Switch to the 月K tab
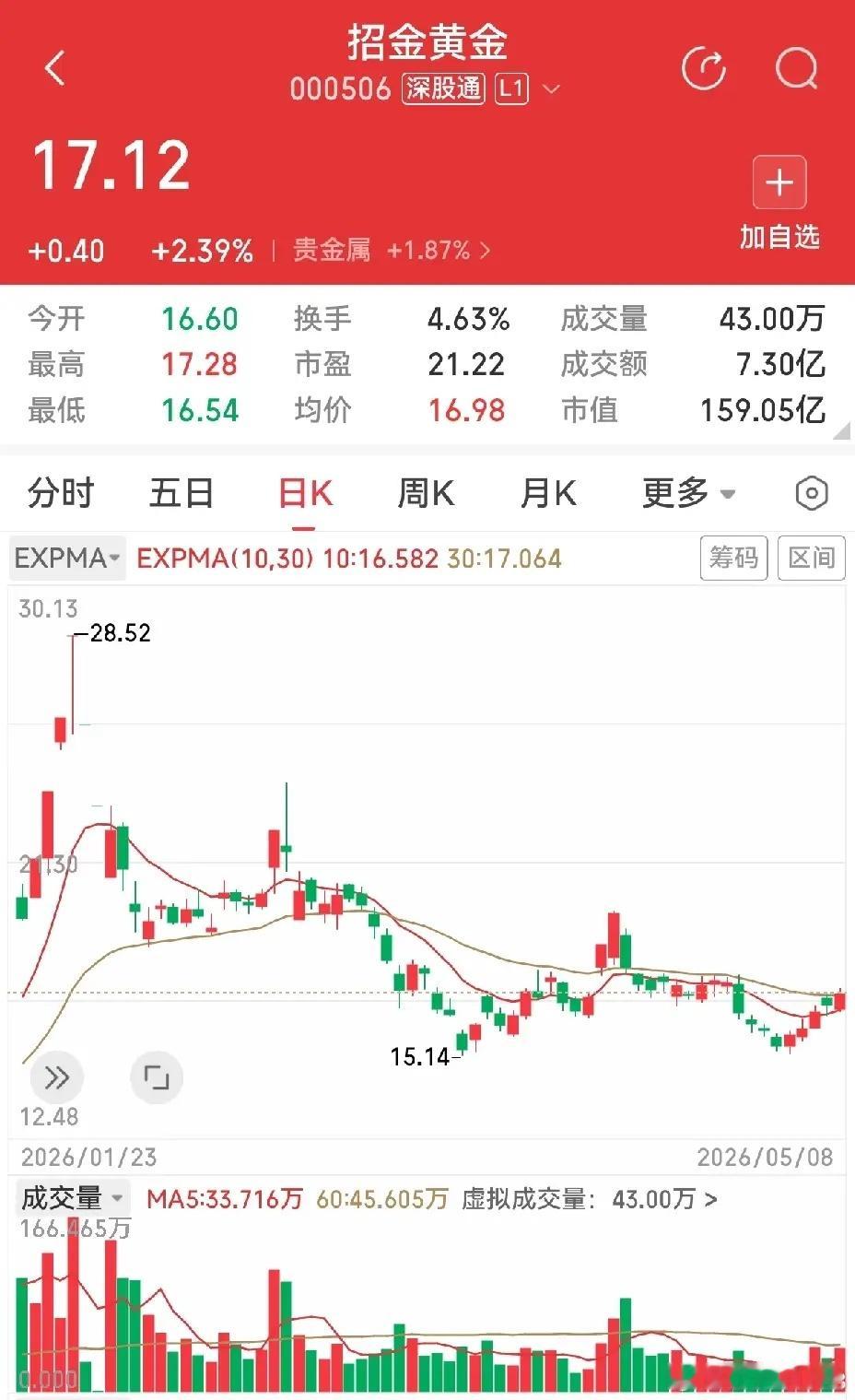Viewport: 855px width, 1400px height. click(x=548, y=493)
